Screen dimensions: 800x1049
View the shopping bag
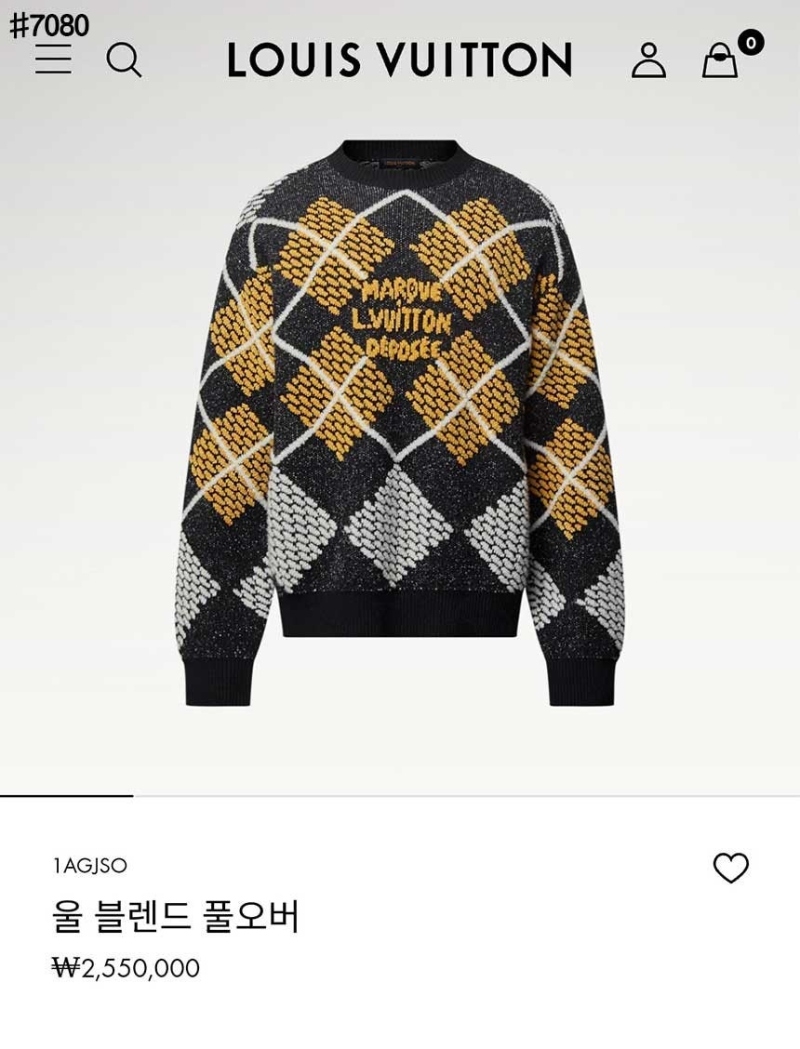720,61
